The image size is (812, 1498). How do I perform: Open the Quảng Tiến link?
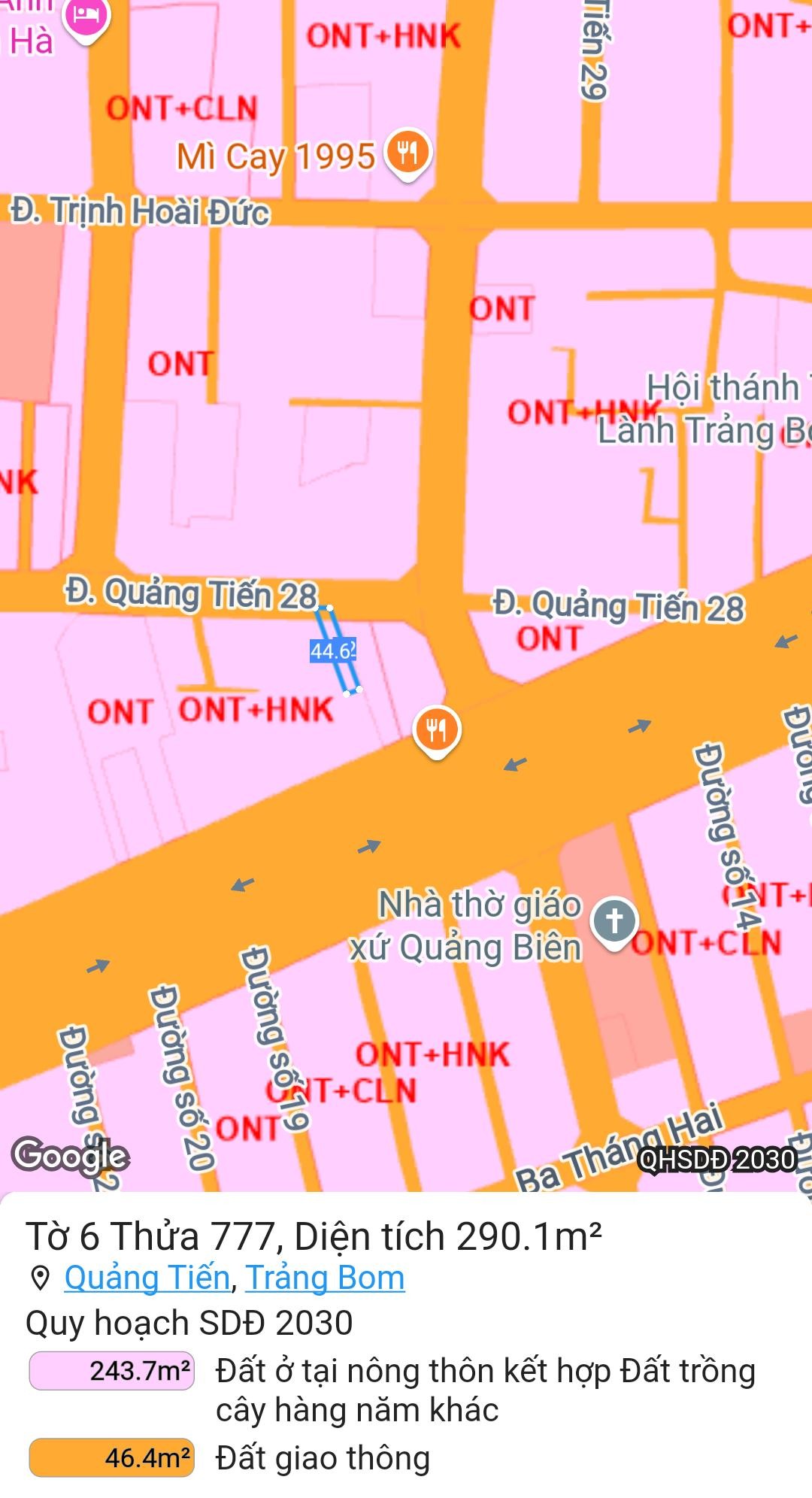(147, 1278)
